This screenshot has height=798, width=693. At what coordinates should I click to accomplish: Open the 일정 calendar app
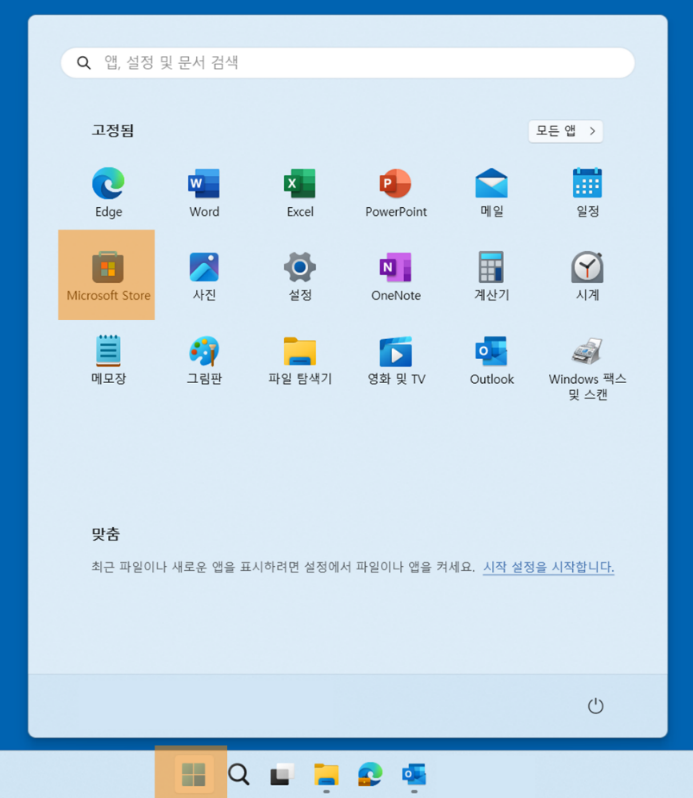587,193
